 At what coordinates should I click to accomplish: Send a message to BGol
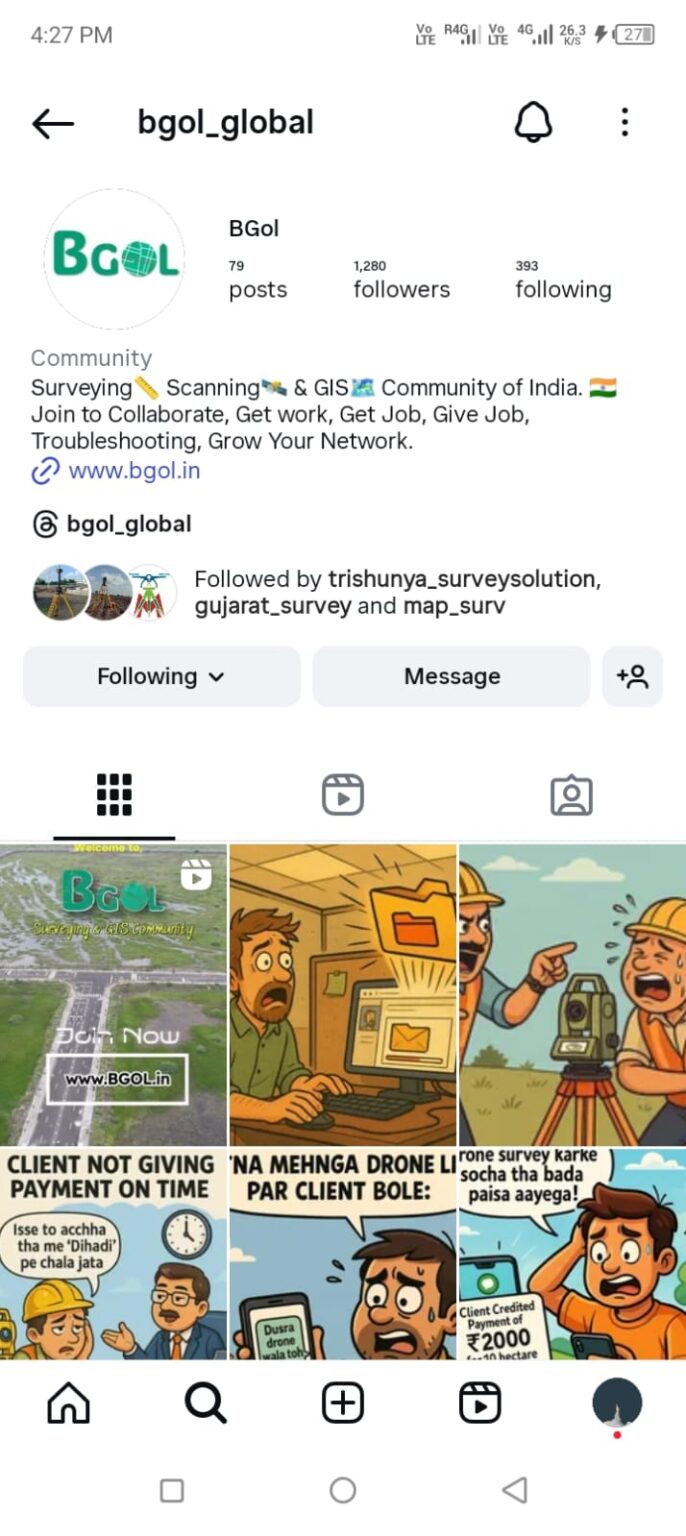pos(452,677)
